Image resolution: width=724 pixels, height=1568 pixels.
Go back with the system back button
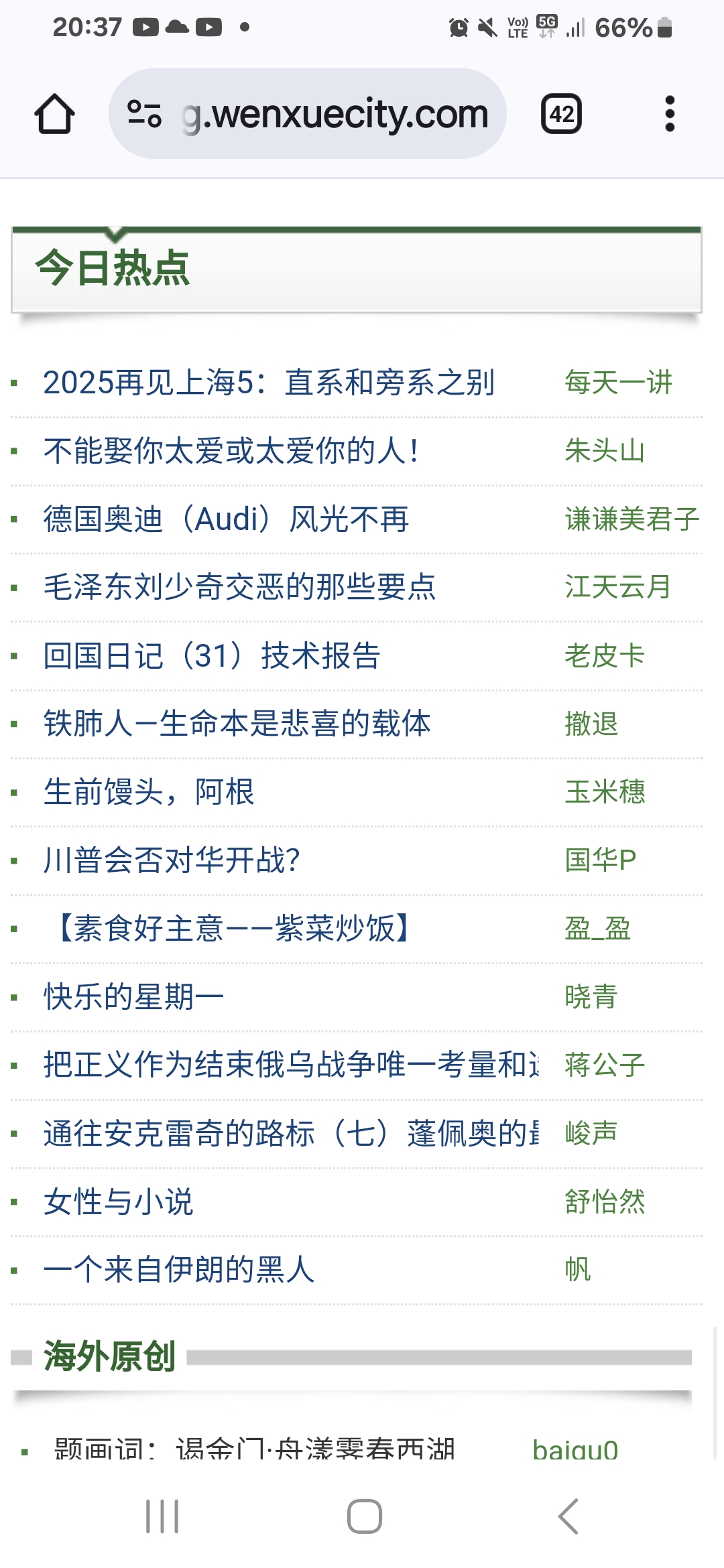point(568,1516)
